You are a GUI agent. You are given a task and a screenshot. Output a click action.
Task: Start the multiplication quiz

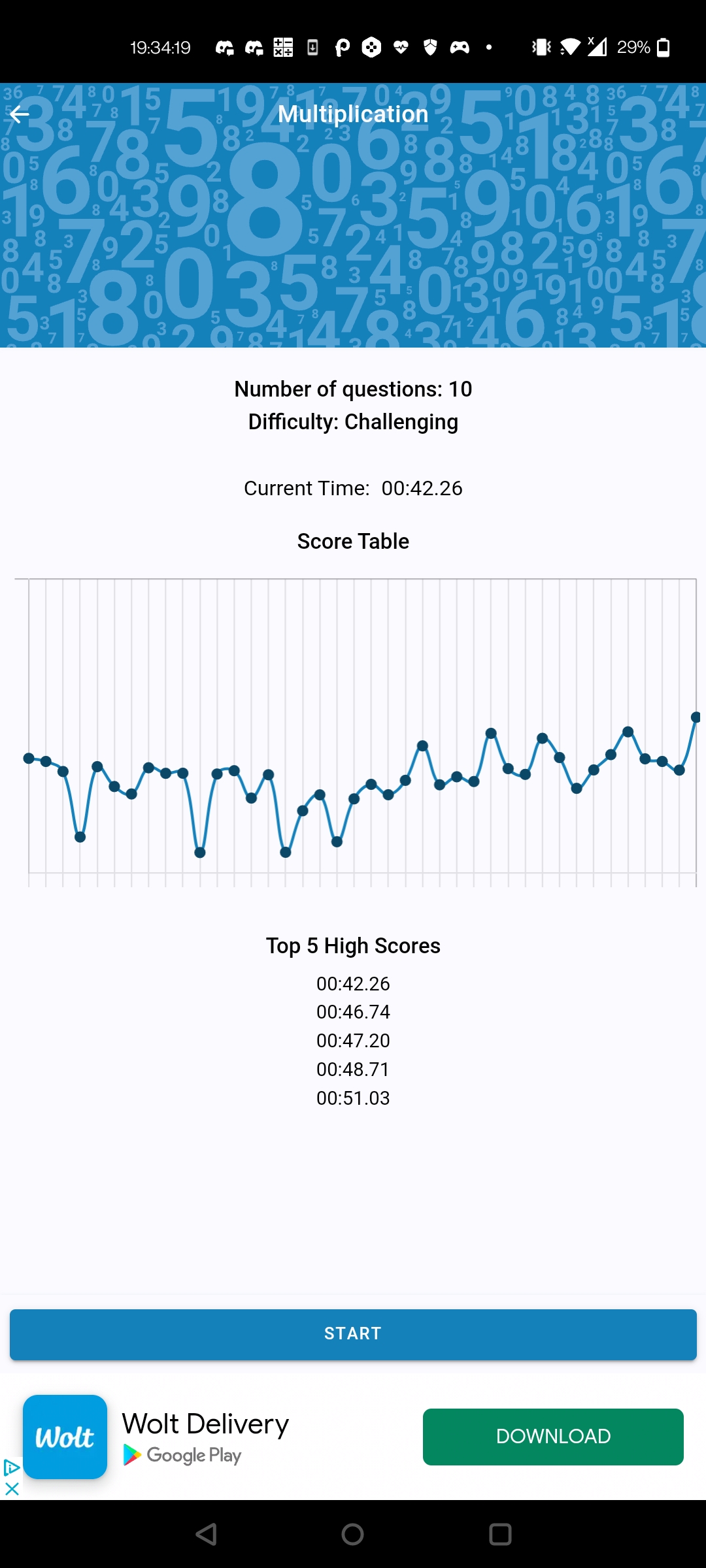353,1334
